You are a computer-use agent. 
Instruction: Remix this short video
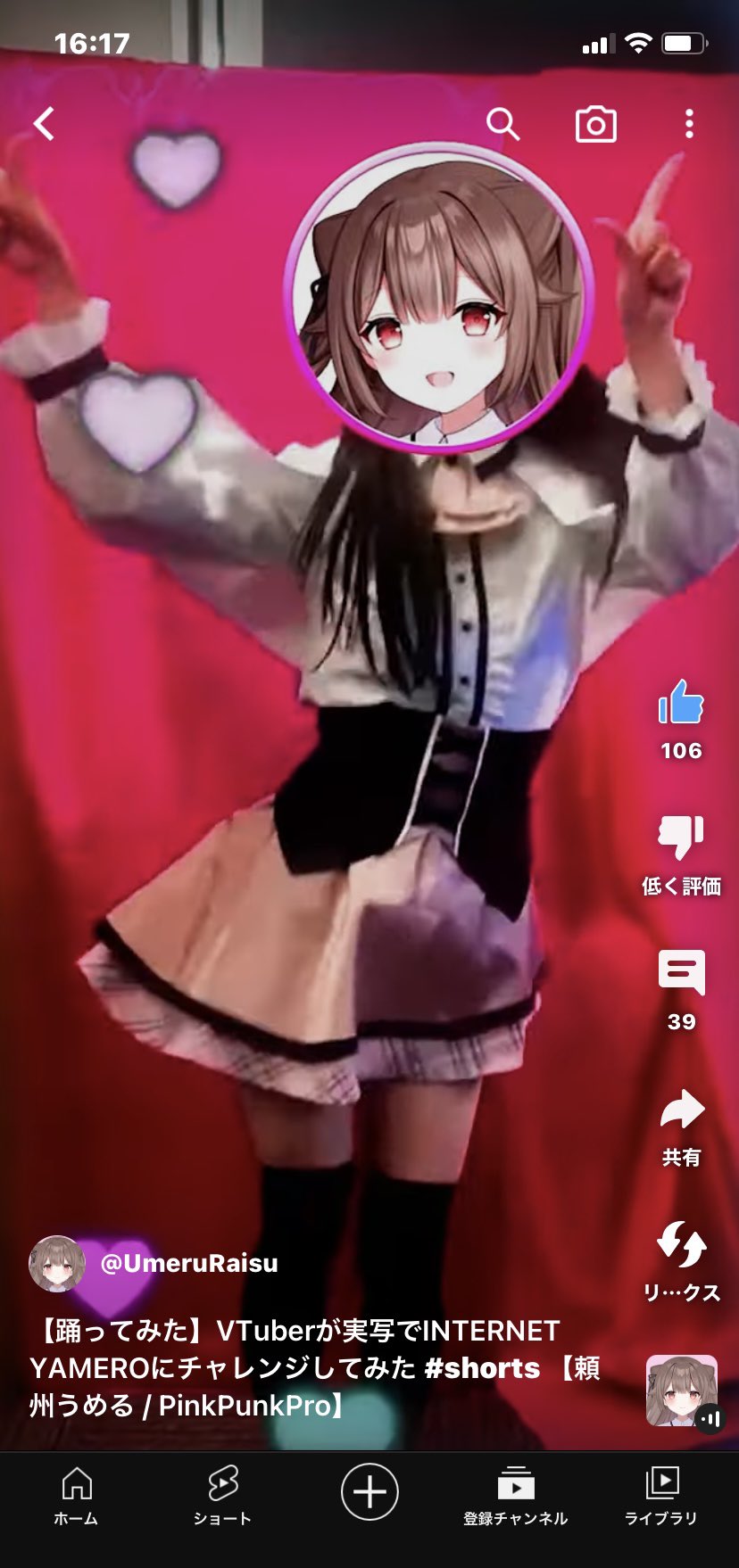coord(681,1246)
